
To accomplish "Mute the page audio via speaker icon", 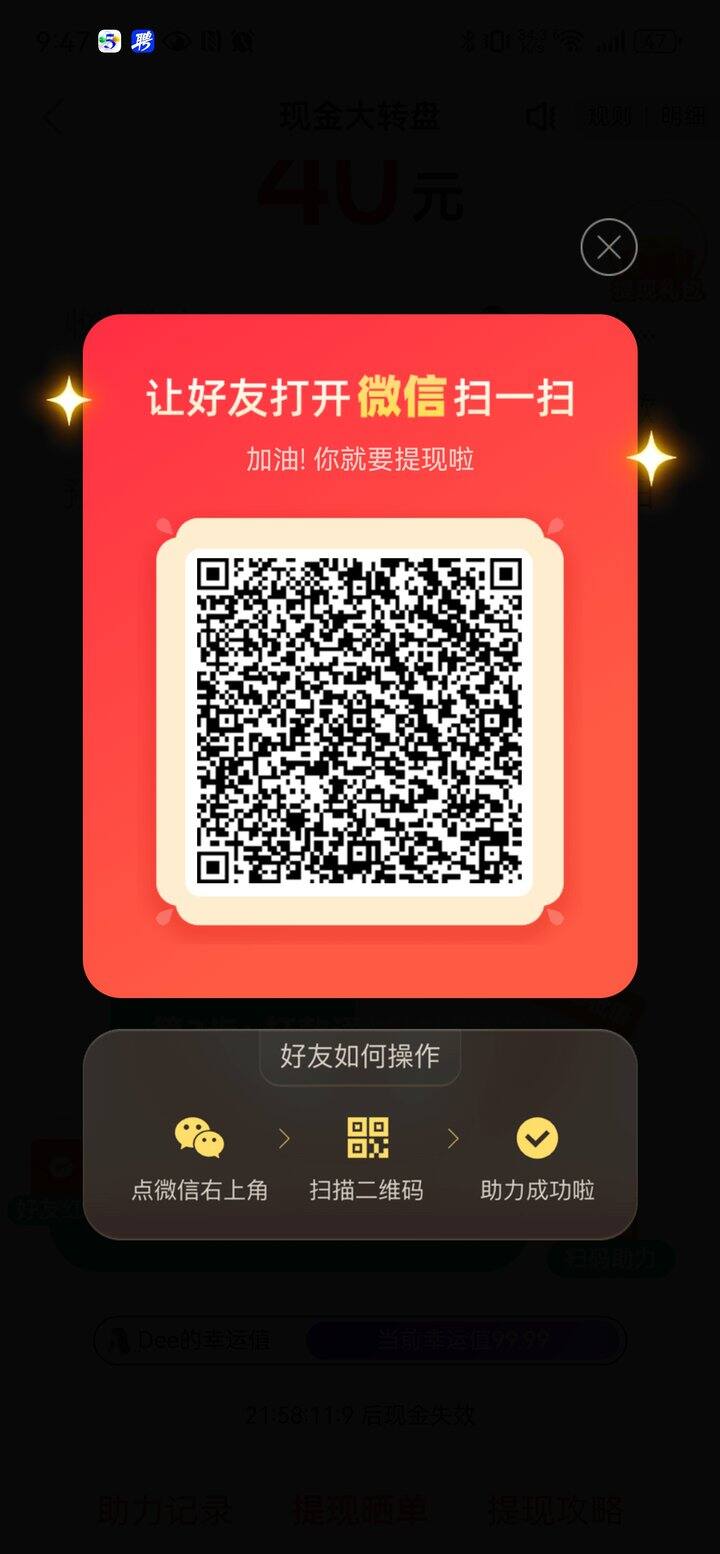I will [x=541, y=116].
